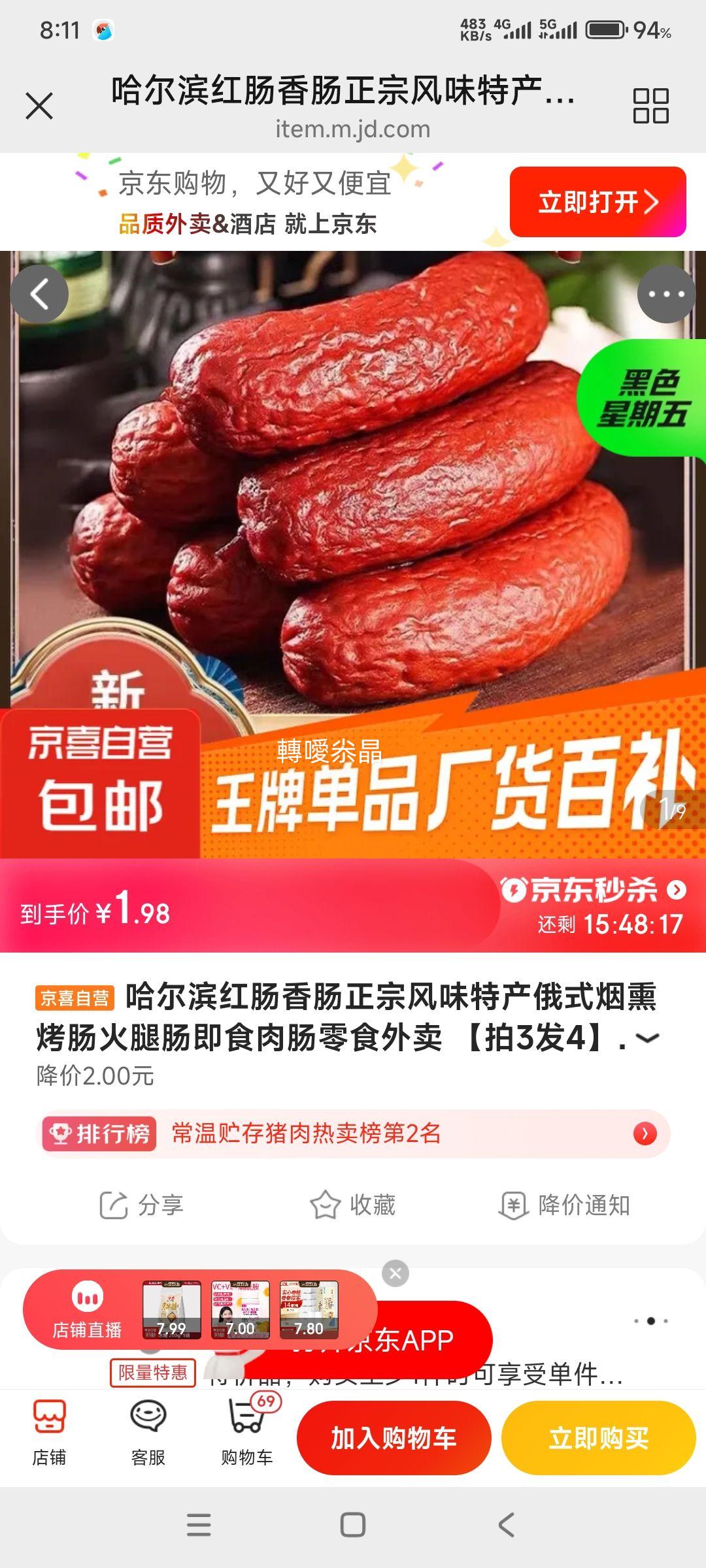This screenshot has width=706, height=1568.
Task: Tap the left carousel arrow on product image
Action: pos(41,293)
